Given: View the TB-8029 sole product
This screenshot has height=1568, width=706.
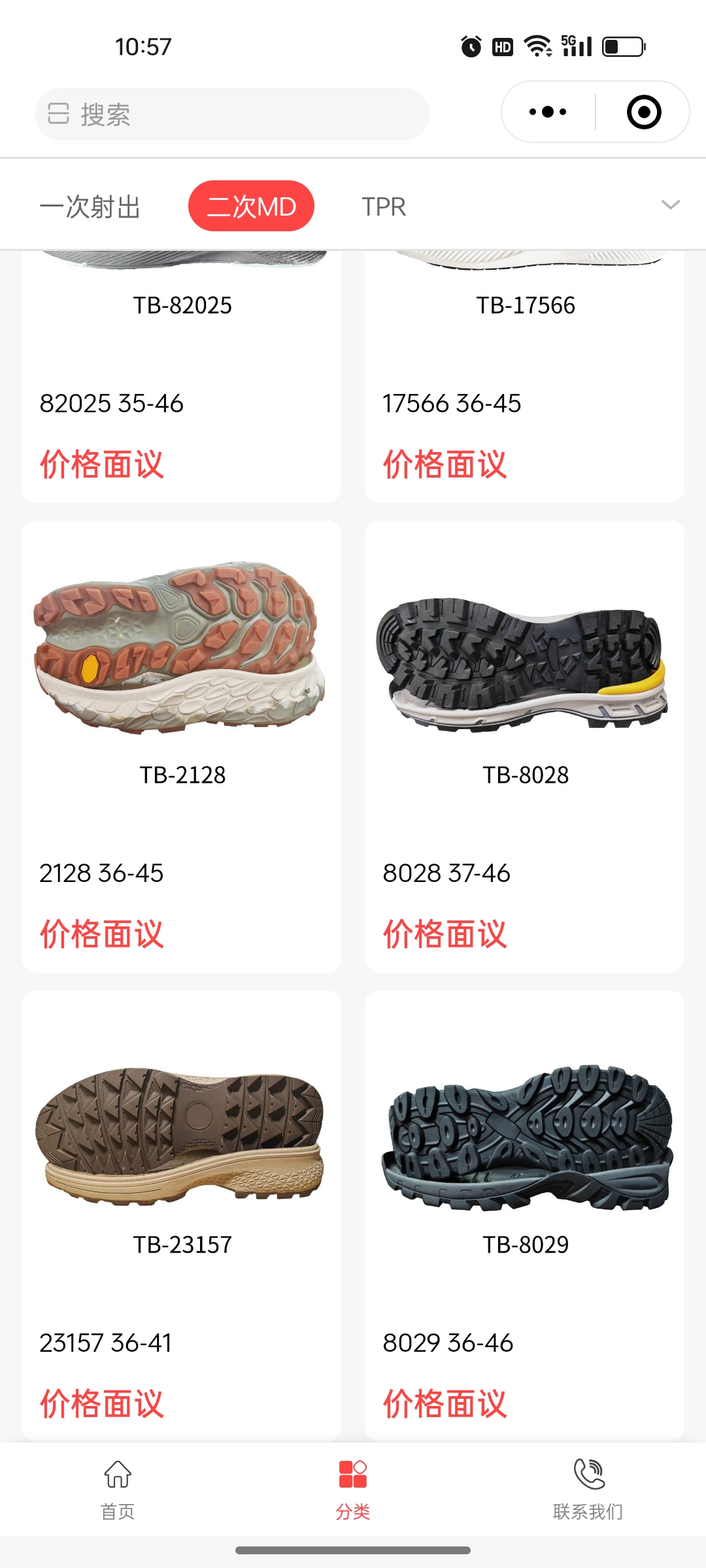Looking at the screenshot, I should [x=525, y=1215].
